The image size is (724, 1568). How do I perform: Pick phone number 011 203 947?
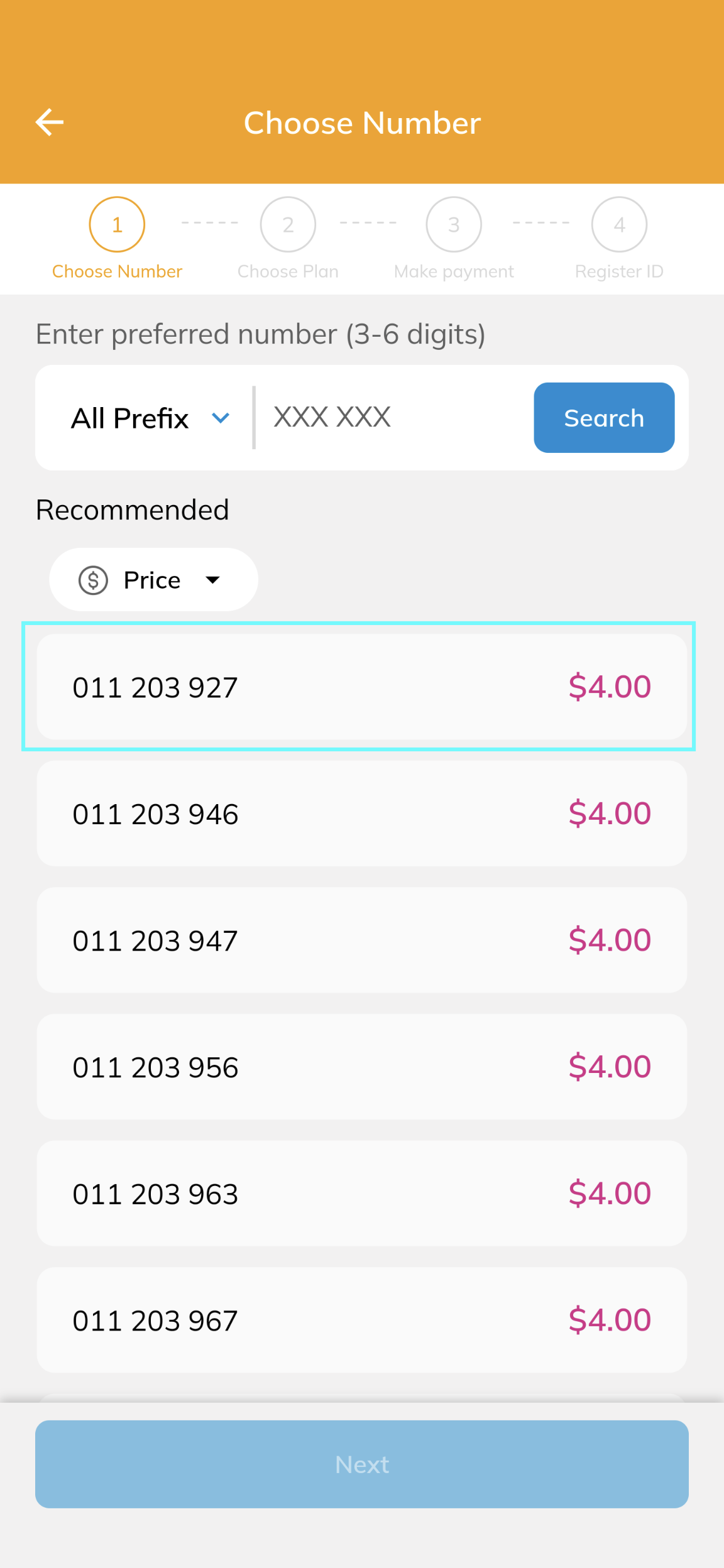click(x=361, y=940)
